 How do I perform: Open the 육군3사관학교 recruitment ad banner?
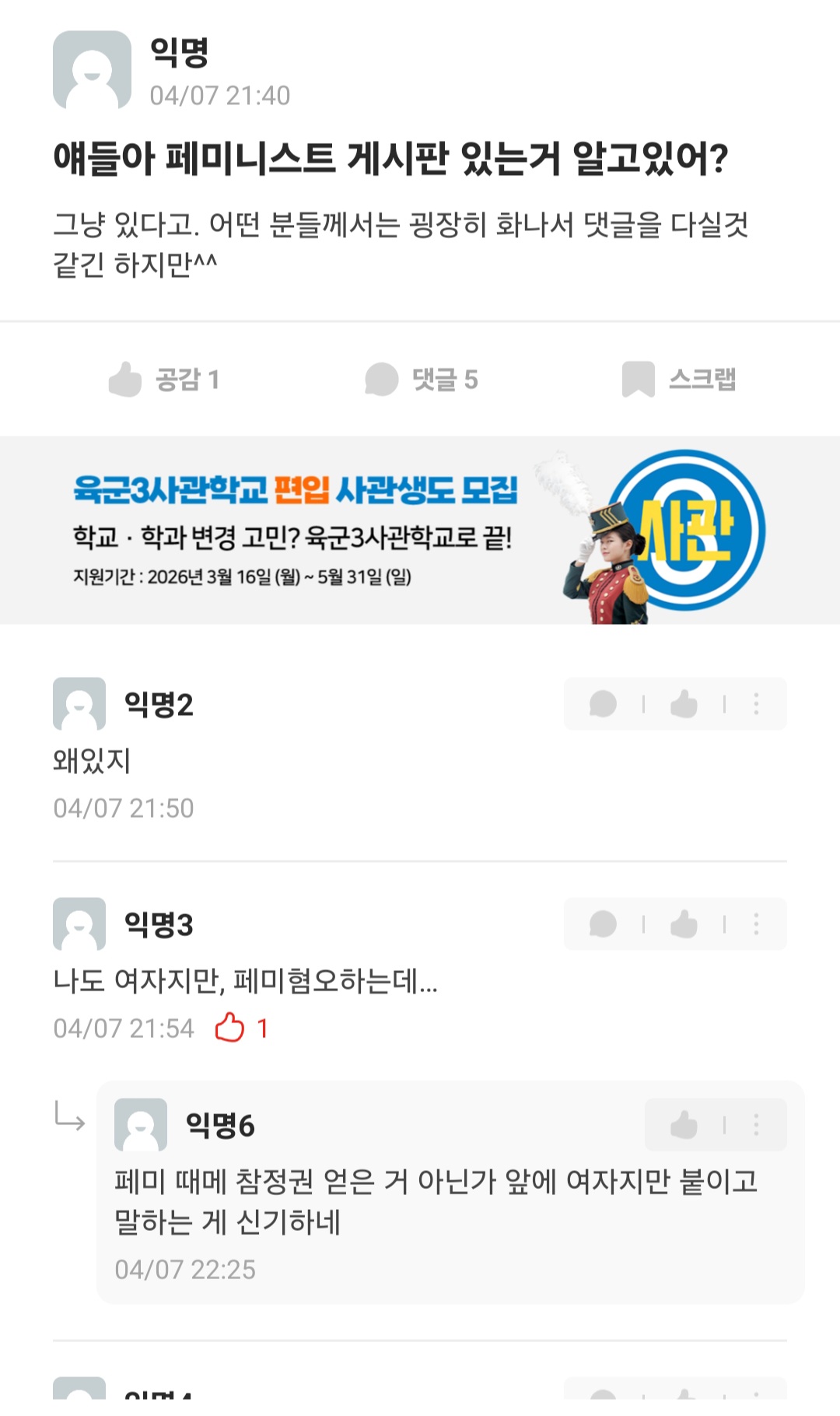420,531
